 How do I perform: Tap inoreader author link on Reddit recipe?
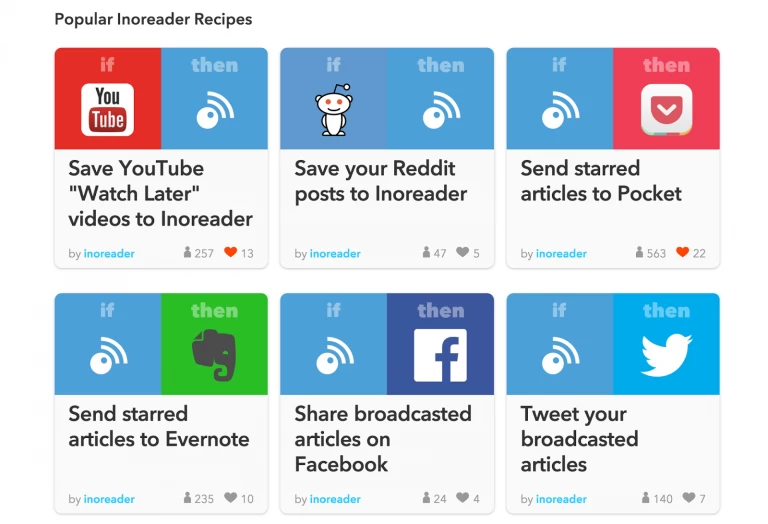click(x=335, y=254)
